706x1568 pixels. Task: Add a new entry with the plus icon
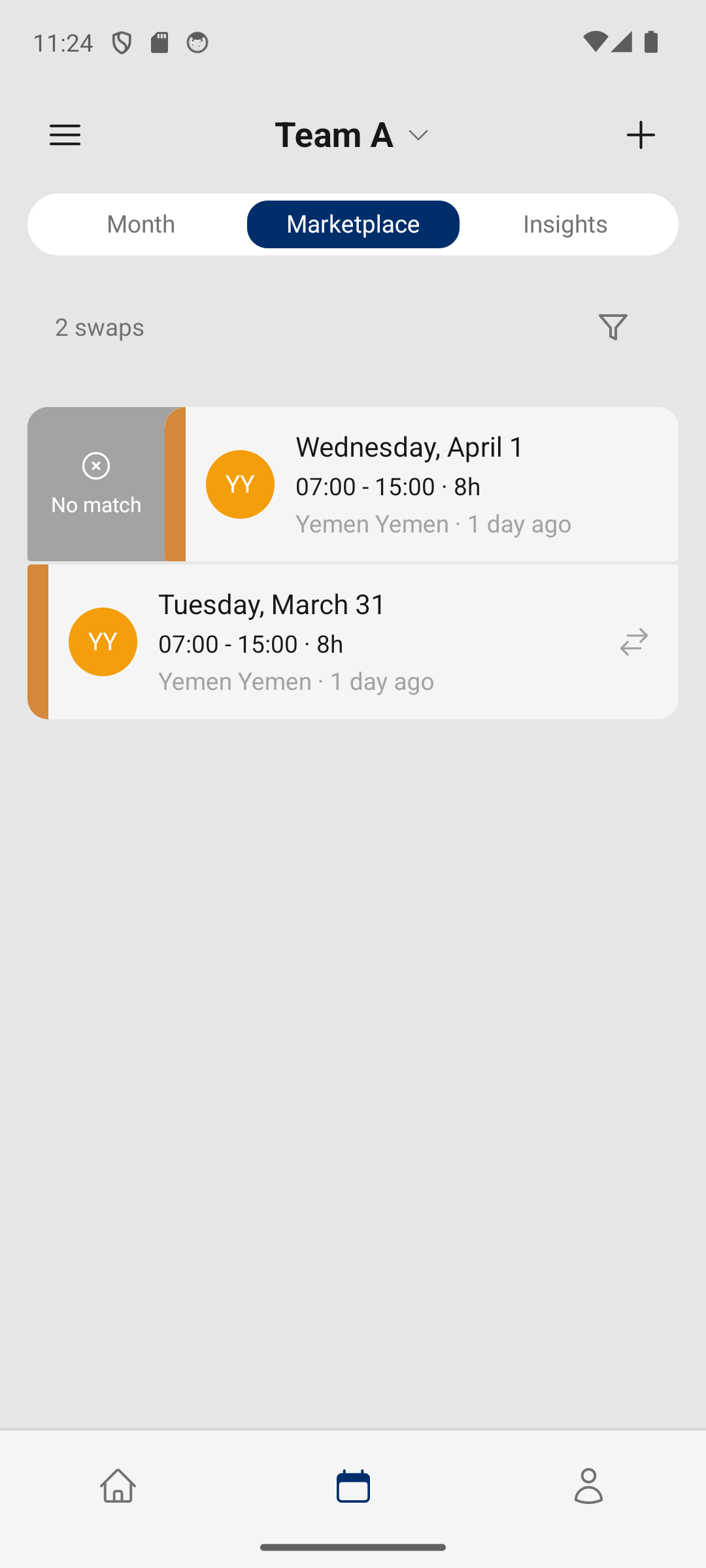tap(641, 135)
